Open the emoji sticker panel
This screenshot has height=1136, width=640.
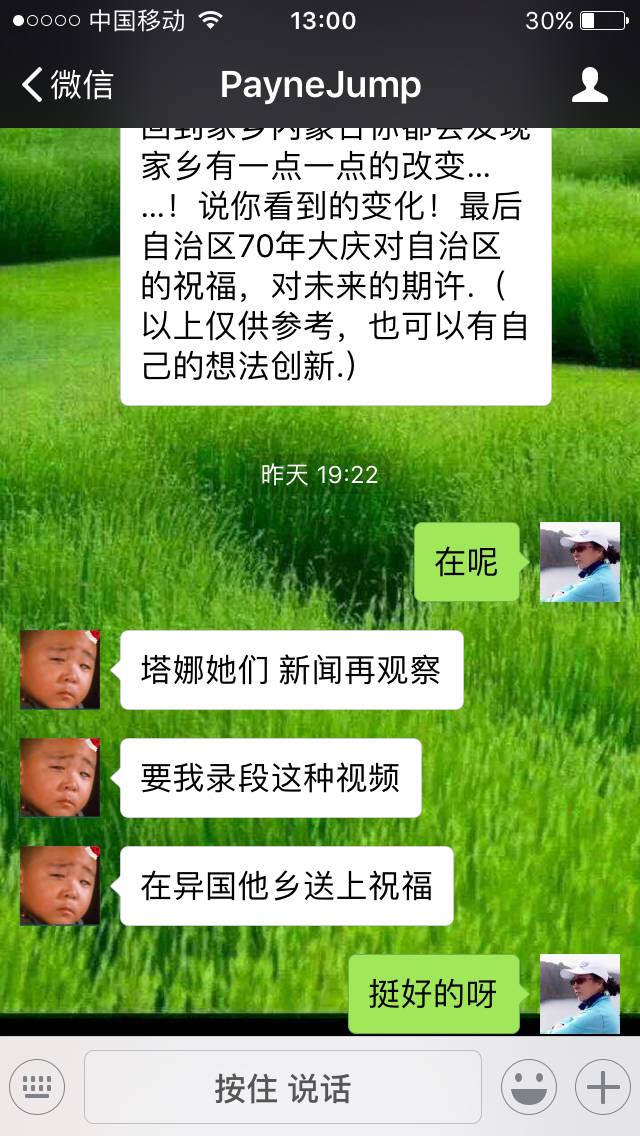click(x=528, y=1087)
